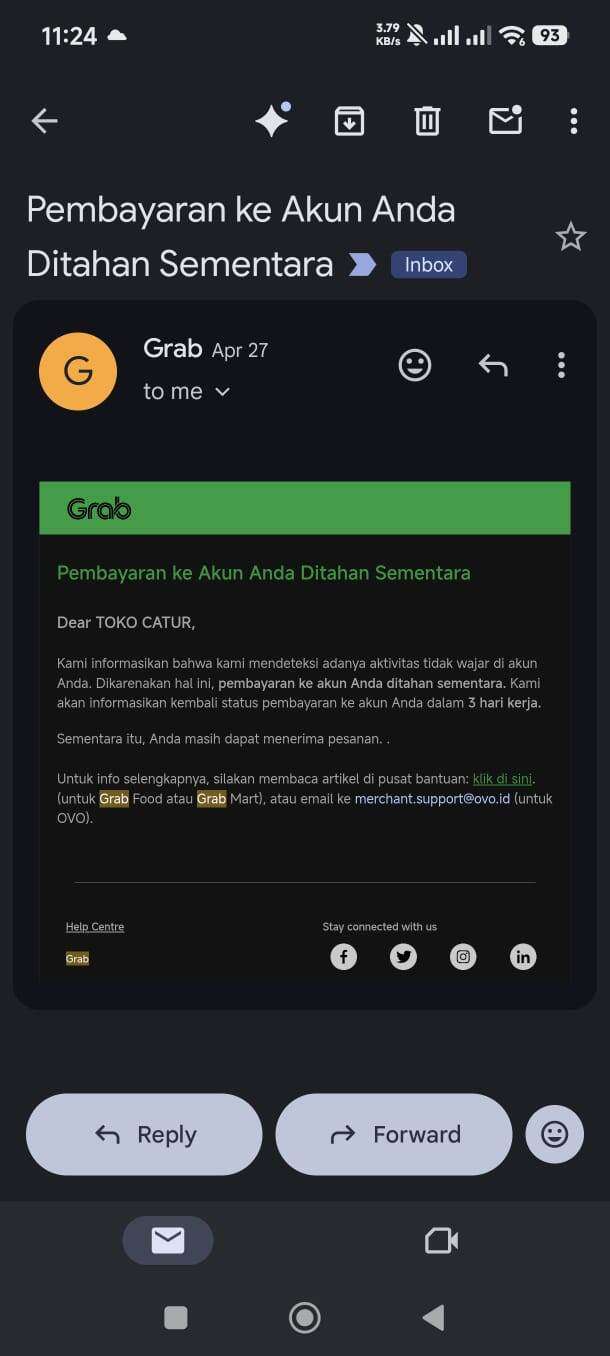
Task: Archive this email
Action: click(349, 121)
